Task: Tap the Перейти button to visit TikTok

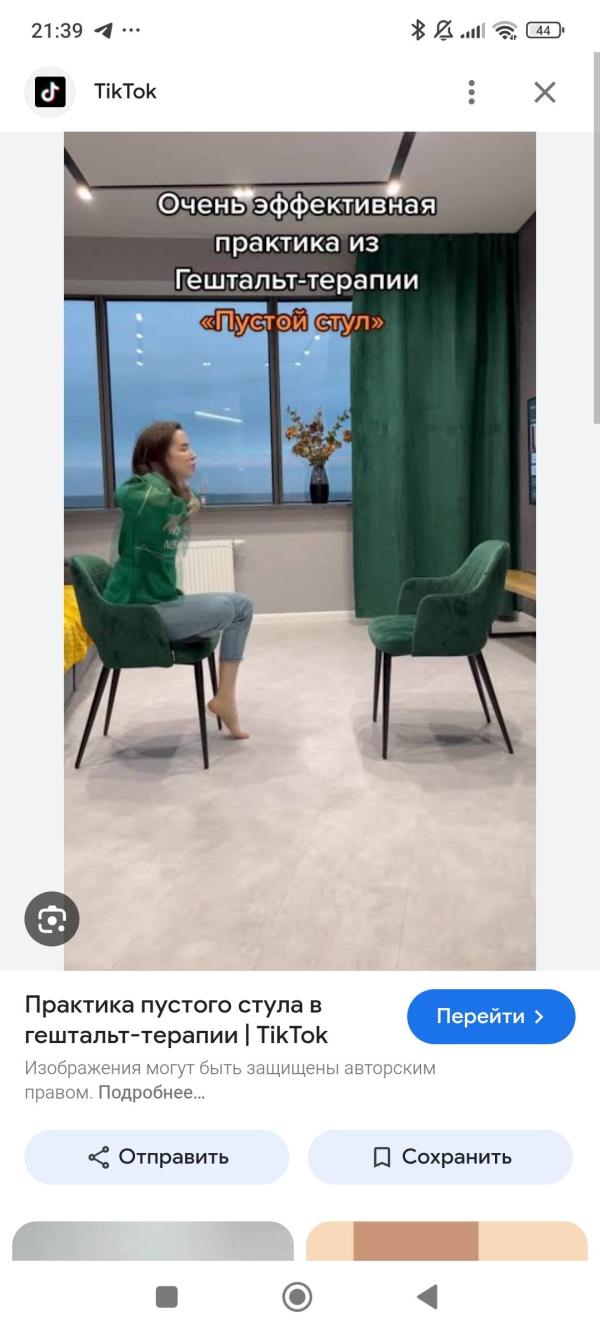Action: (x=491, y=1016)
